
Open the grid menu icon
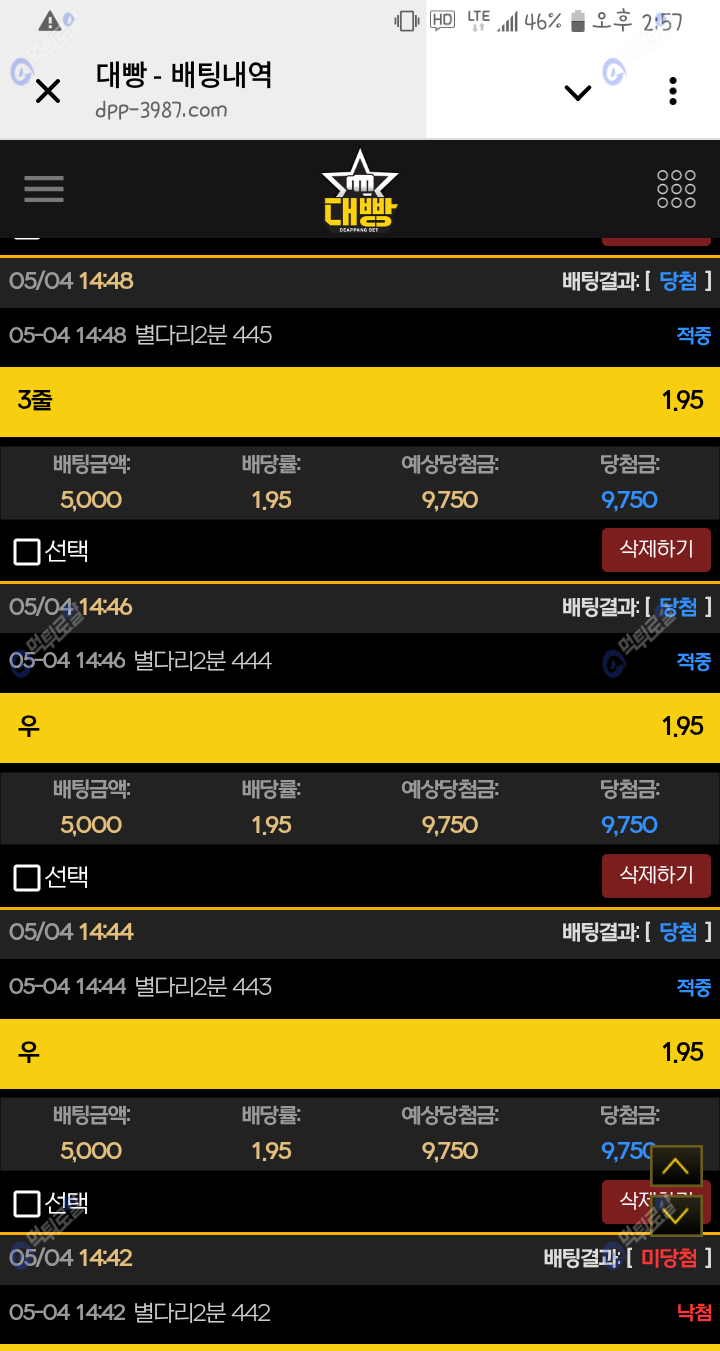(676, 189)
